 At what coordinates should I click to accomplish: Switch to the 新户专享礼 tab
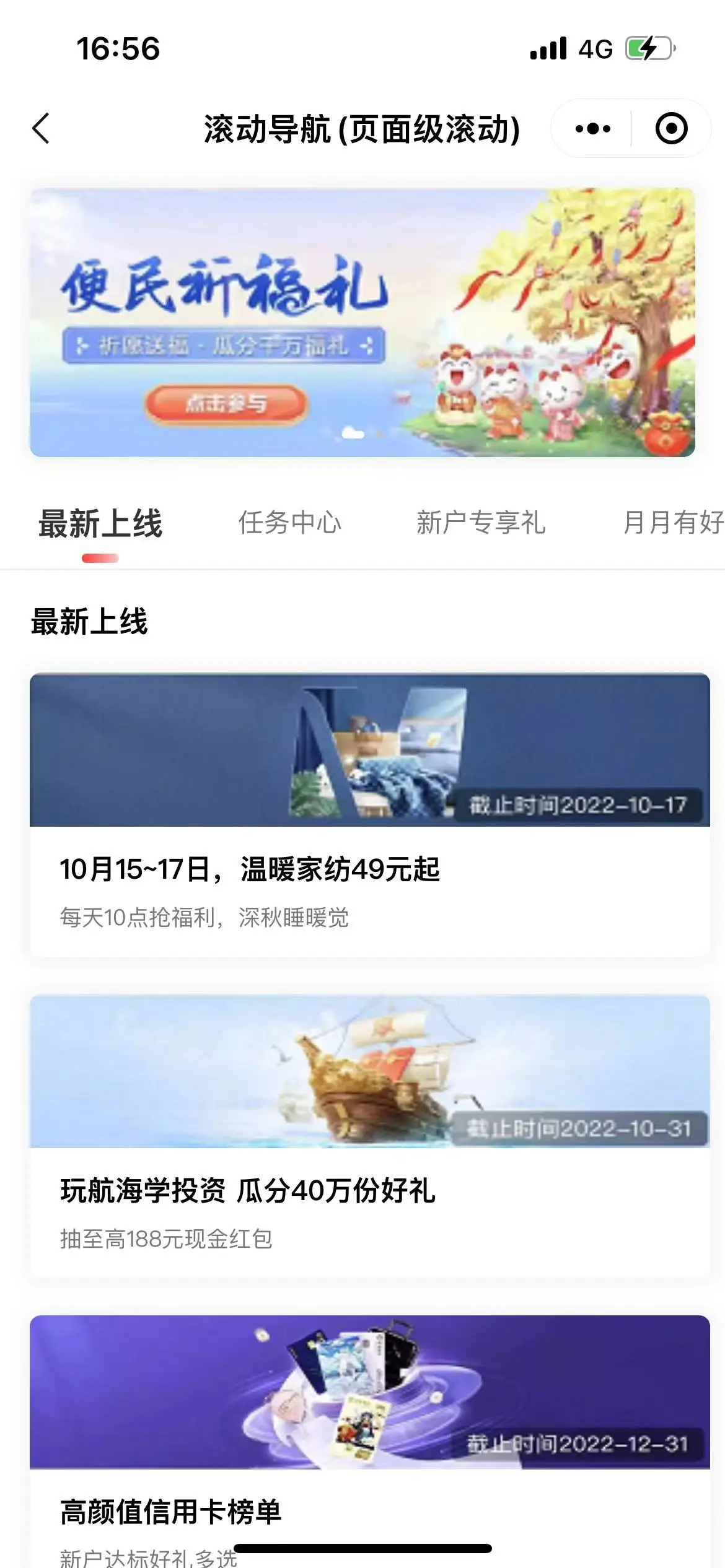pyautogui.click(x=481, y=523)
